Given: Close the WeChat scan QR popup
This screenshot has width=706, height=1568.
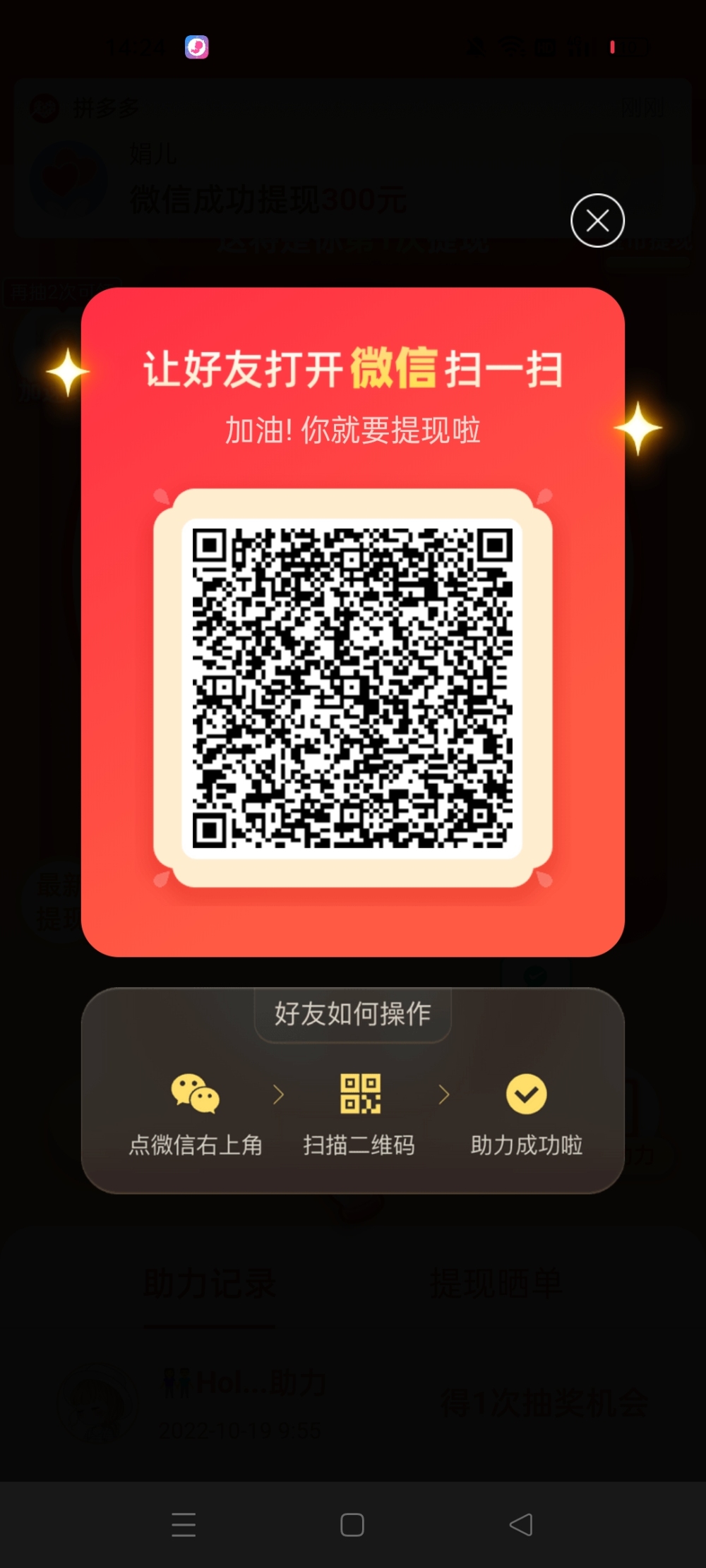Looking at the screenshot, I should point(597,221).
